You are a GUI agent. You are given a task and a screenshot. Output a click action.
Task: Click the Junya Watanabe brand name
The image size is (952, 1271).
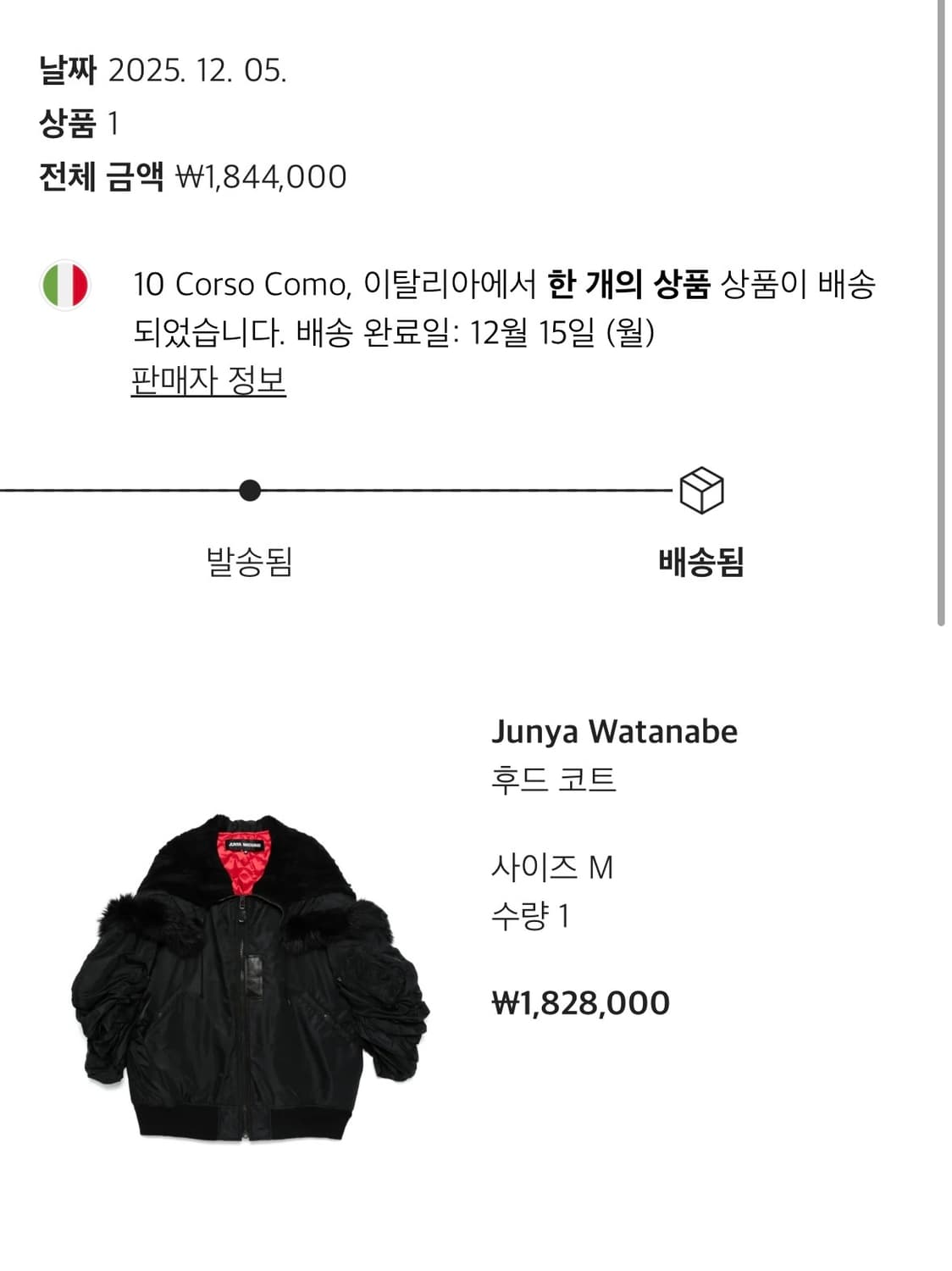coord(616,730)
